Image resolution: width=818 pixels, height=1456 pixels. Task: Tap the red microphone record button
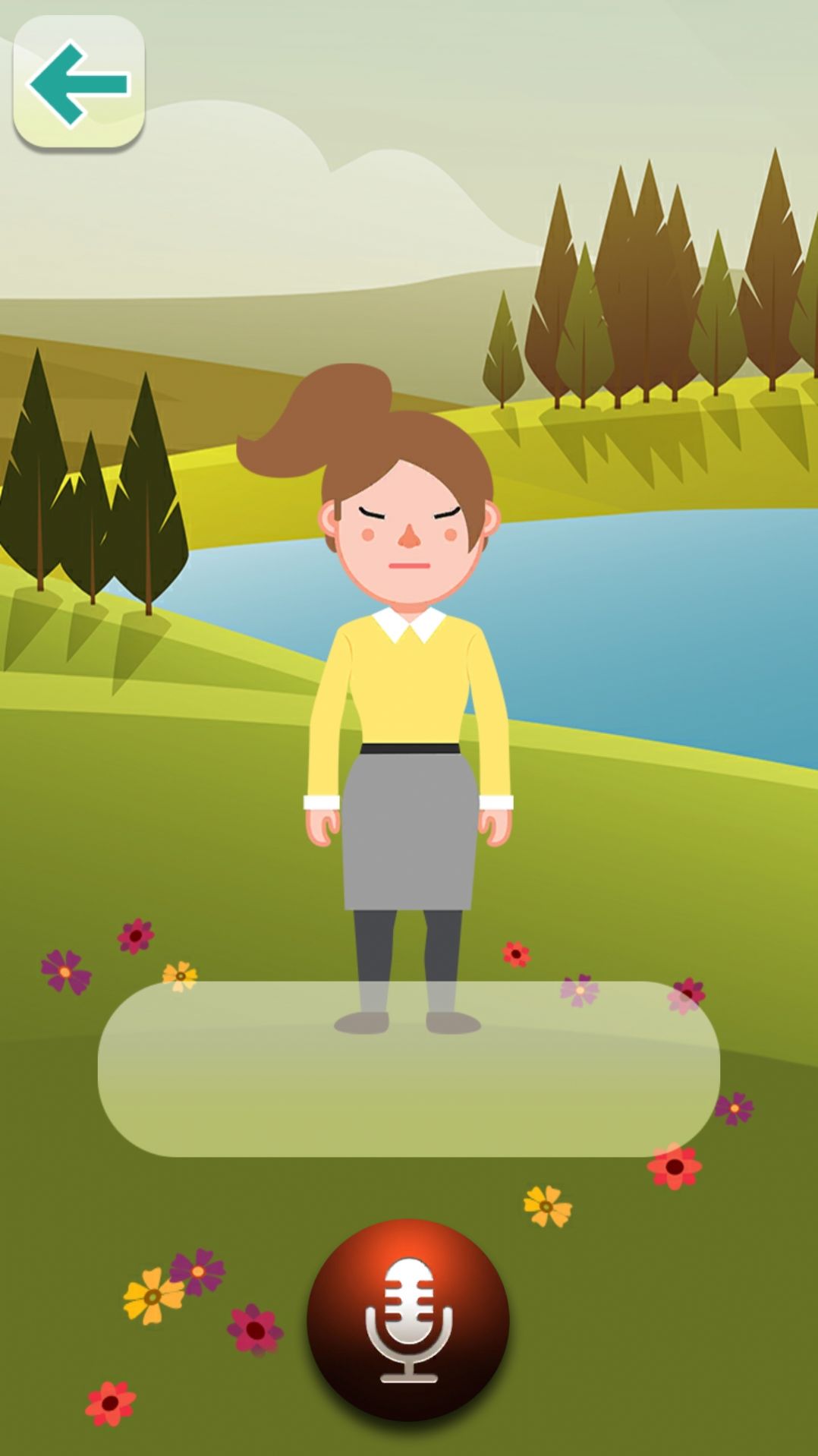408,1319
